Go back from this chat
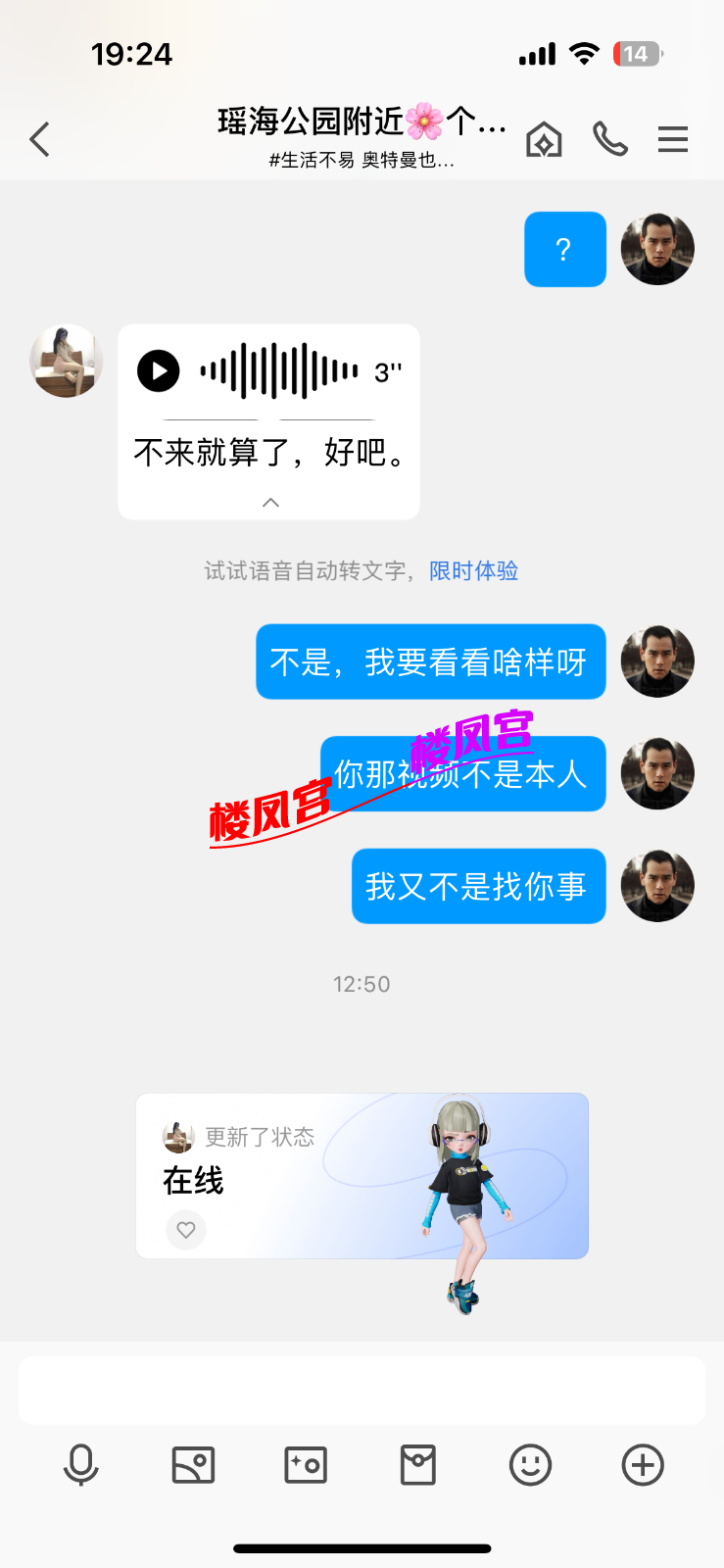 pos(40,140)
